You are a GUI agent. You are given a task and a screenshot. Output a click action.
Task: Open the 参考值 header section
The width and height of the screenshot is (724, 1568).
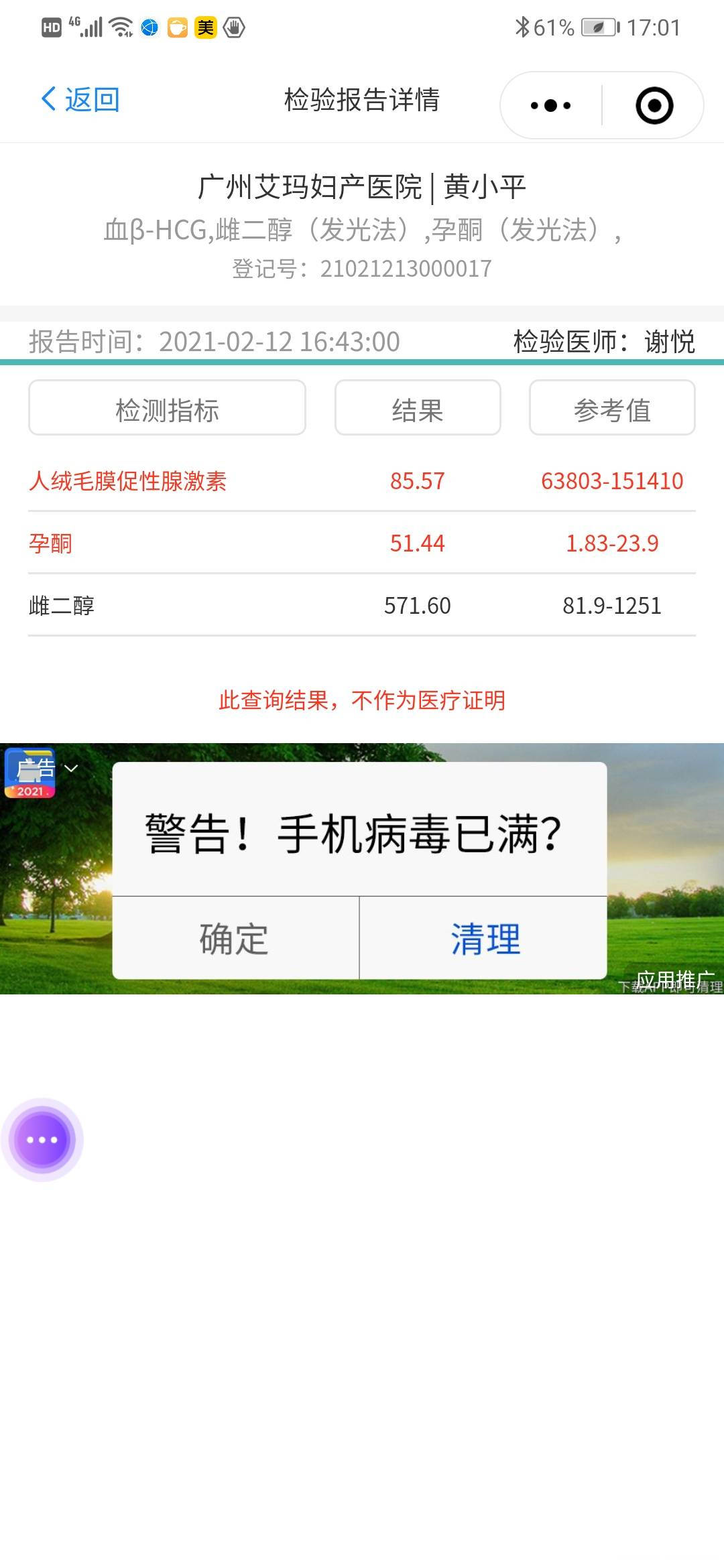(x=610, y=408)
